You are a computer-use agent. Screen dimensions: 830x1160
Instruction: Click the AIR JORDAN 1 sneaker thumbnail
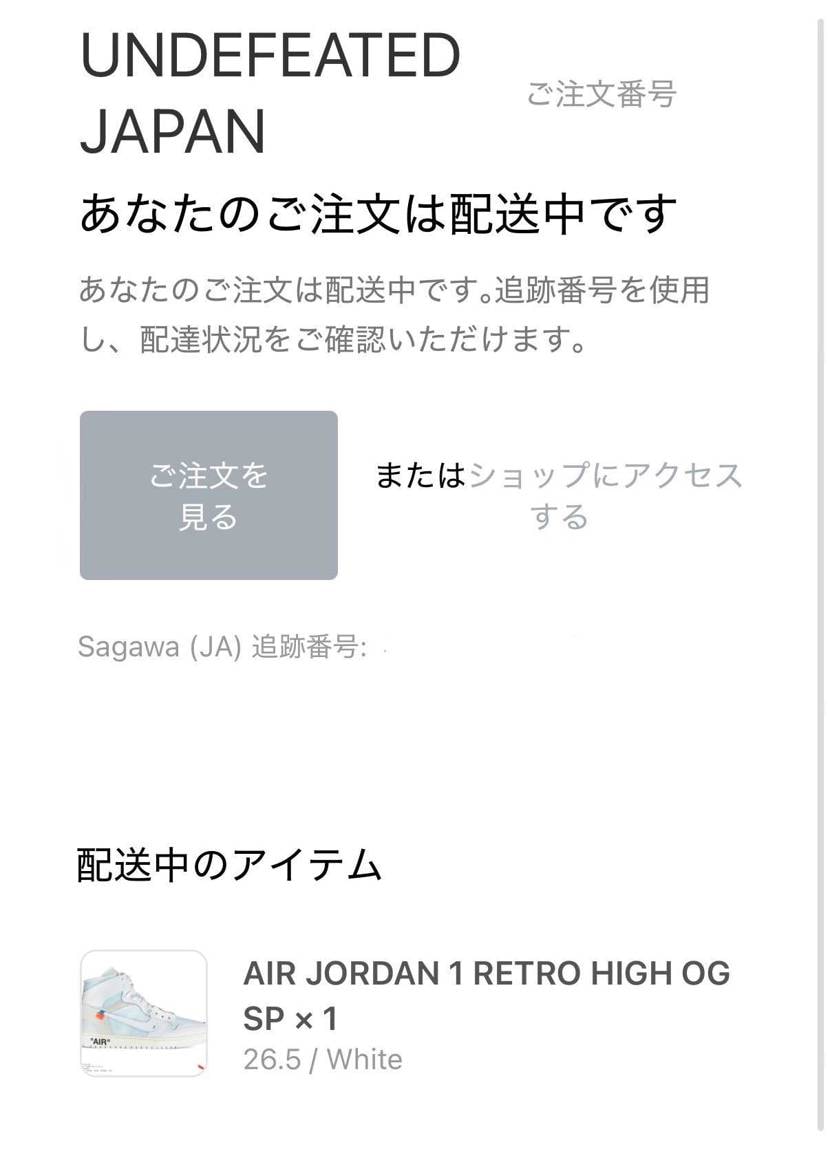141,1013
